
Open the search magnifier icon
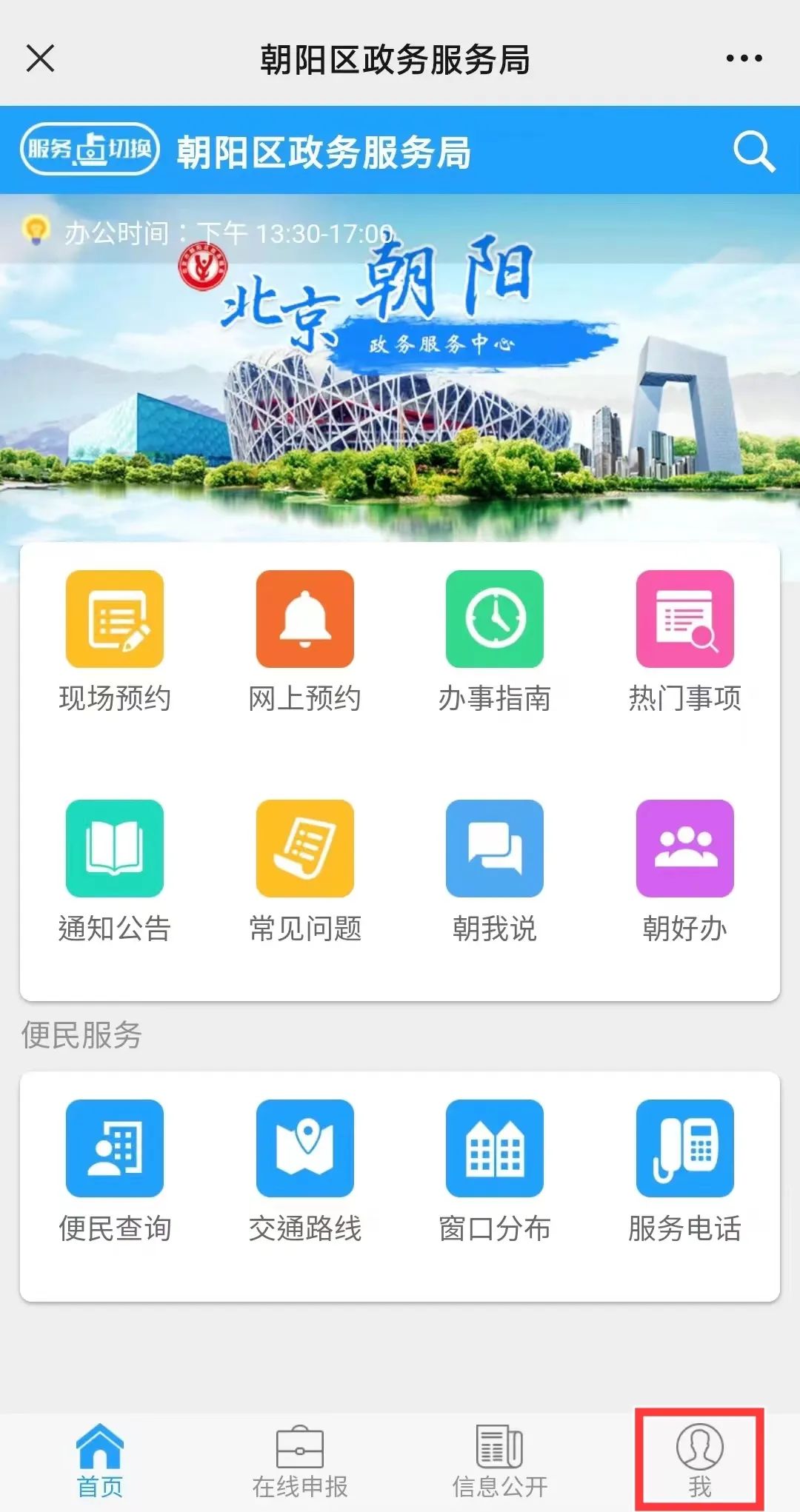[x=753, y=152]
